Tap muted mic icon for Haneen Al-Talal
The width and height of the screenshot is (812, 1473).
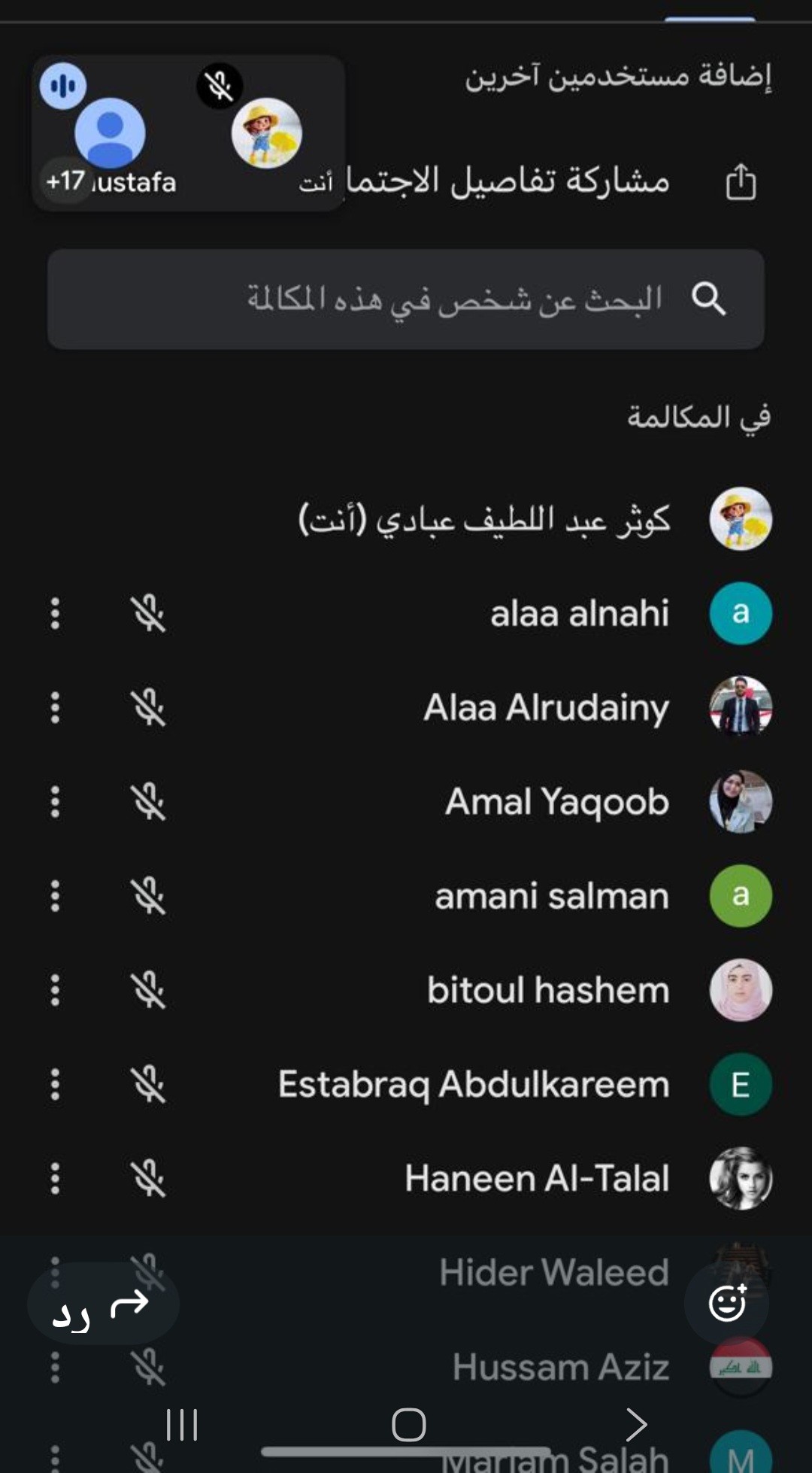coord(149,1178)
